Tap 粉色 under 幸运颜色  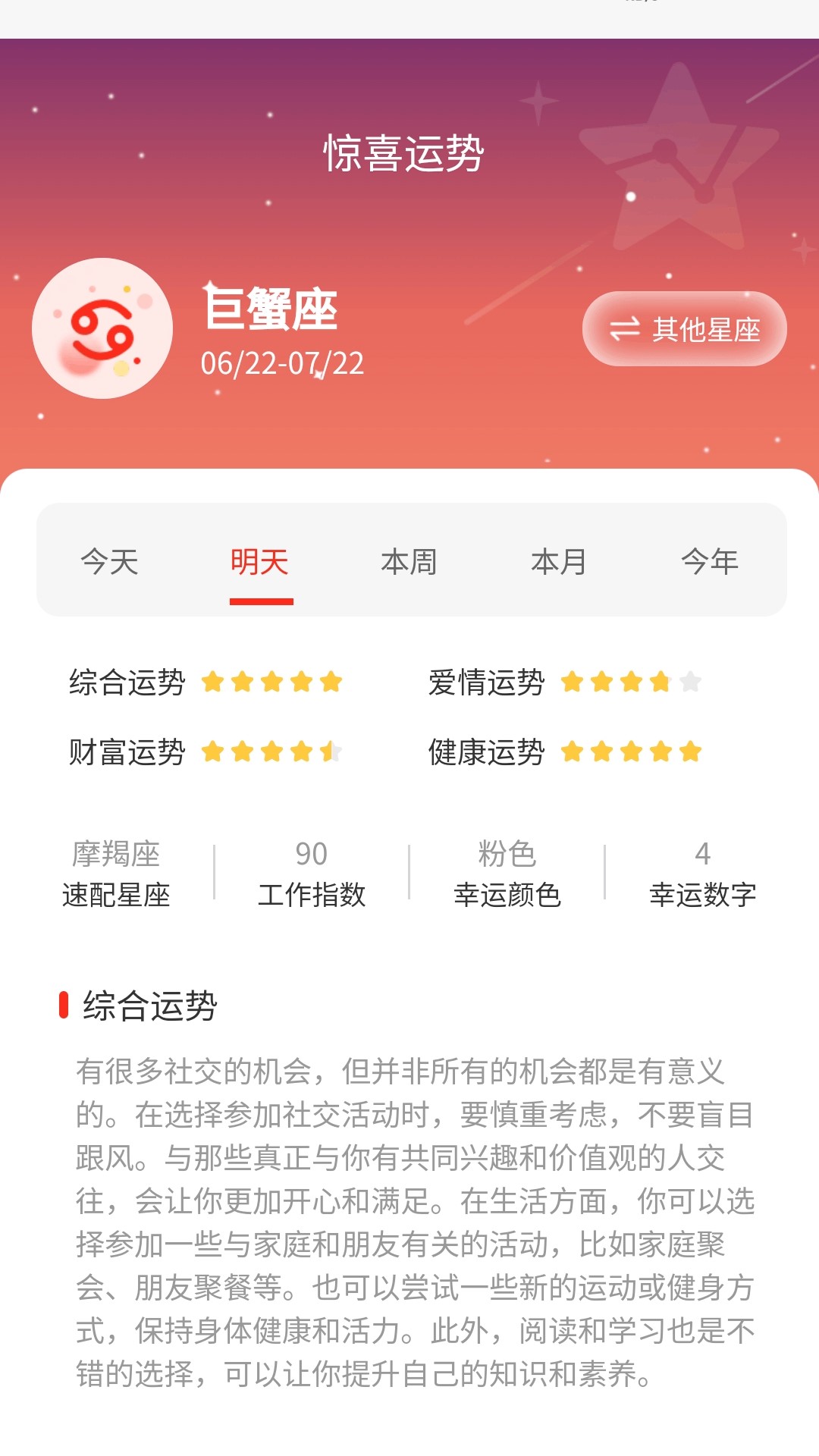pos(508,855)
